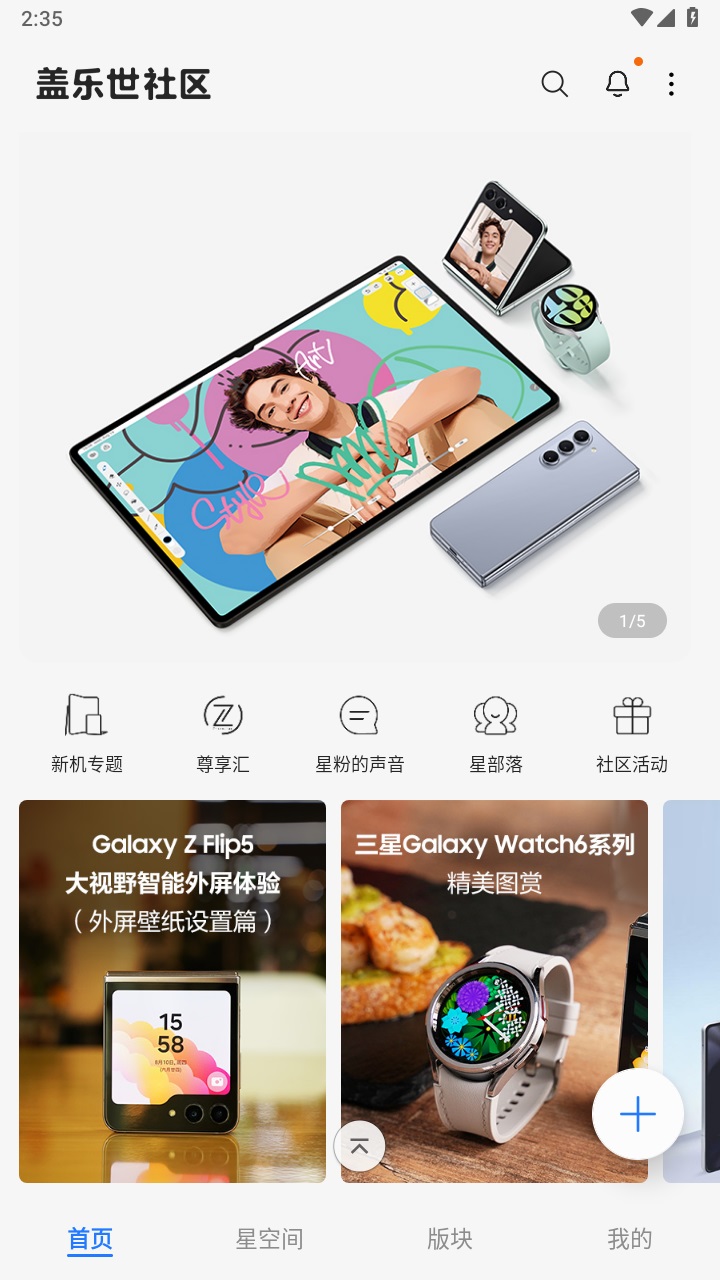Open the featured banner with Galaxy devices
The height and width of the screenshot is (1280, 720).
[x=354, y=395]
